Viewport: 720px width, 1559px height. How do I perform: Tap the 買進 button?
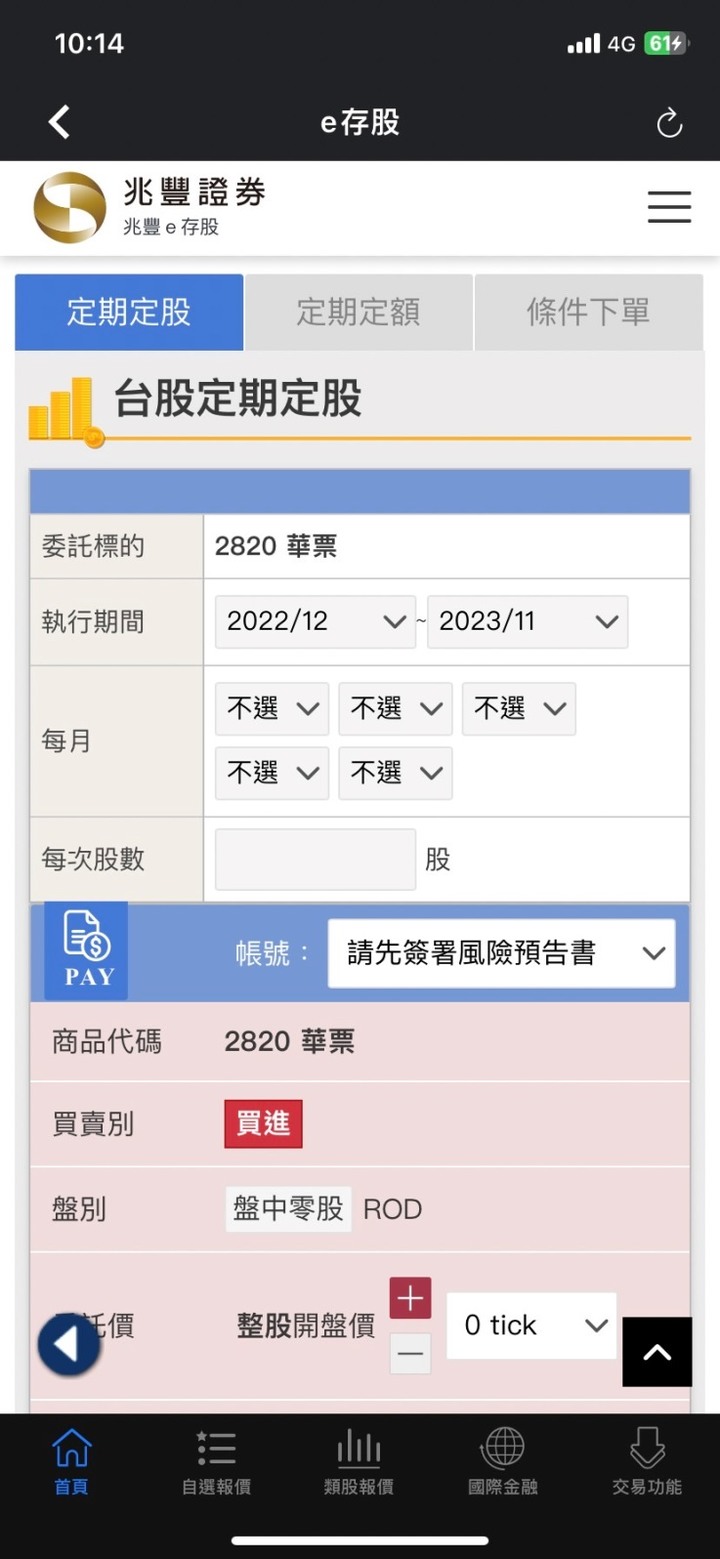(x=263, y=1123)
